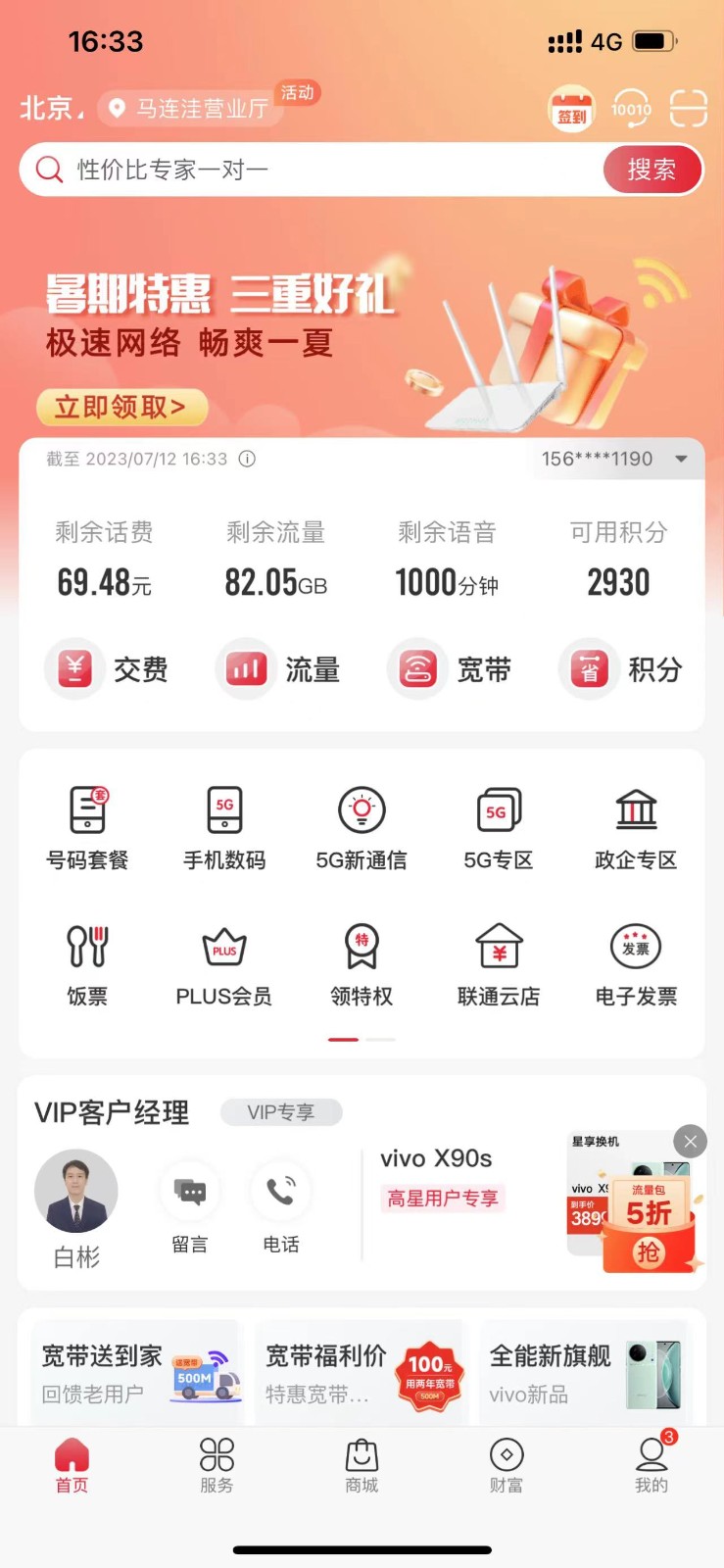724x1568 pixels.
Task: Open the 10010 customer service icon
Action: click(x=631, y=109)
